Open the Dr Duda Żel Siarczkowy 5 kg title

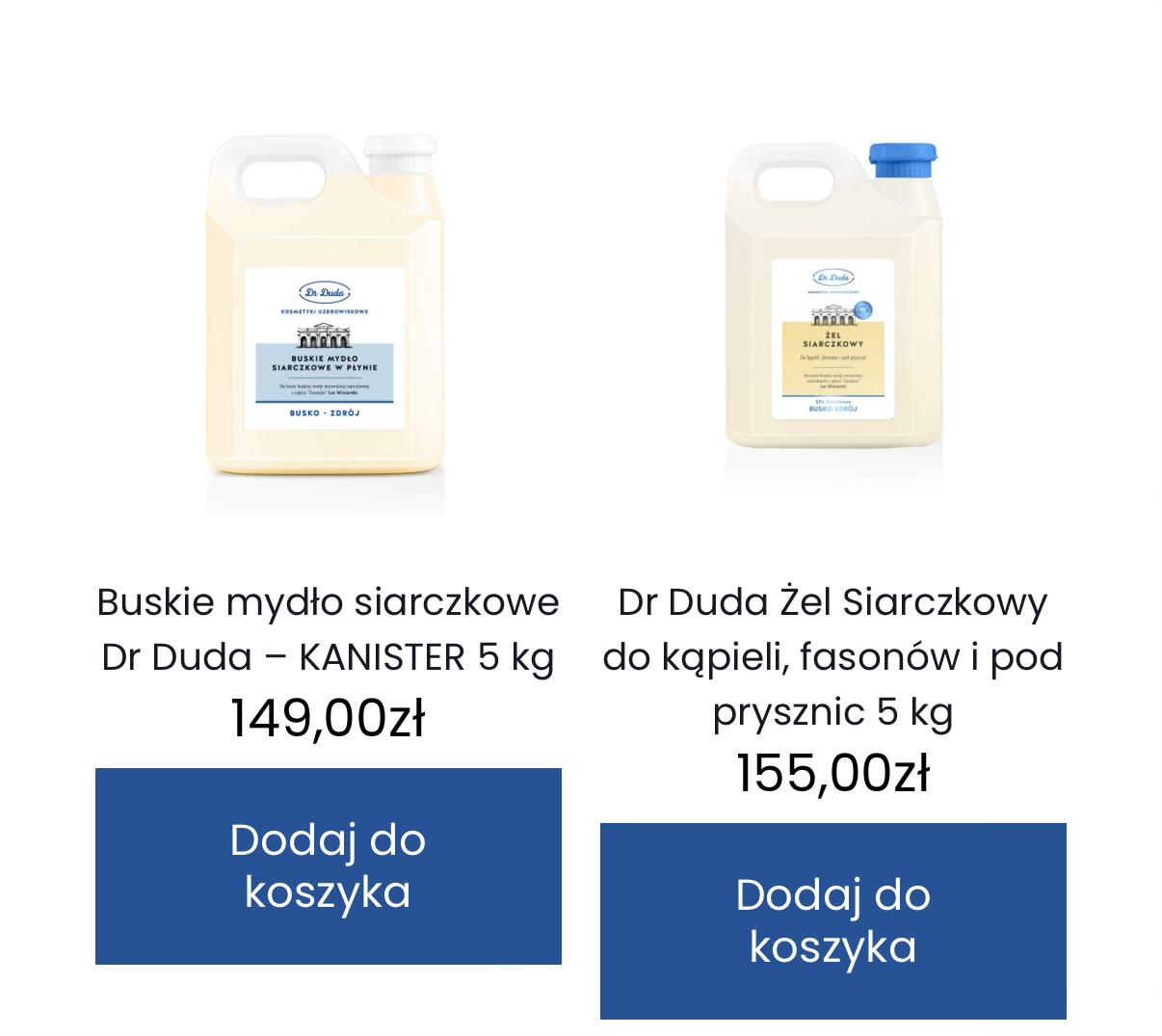click(832, 656)
